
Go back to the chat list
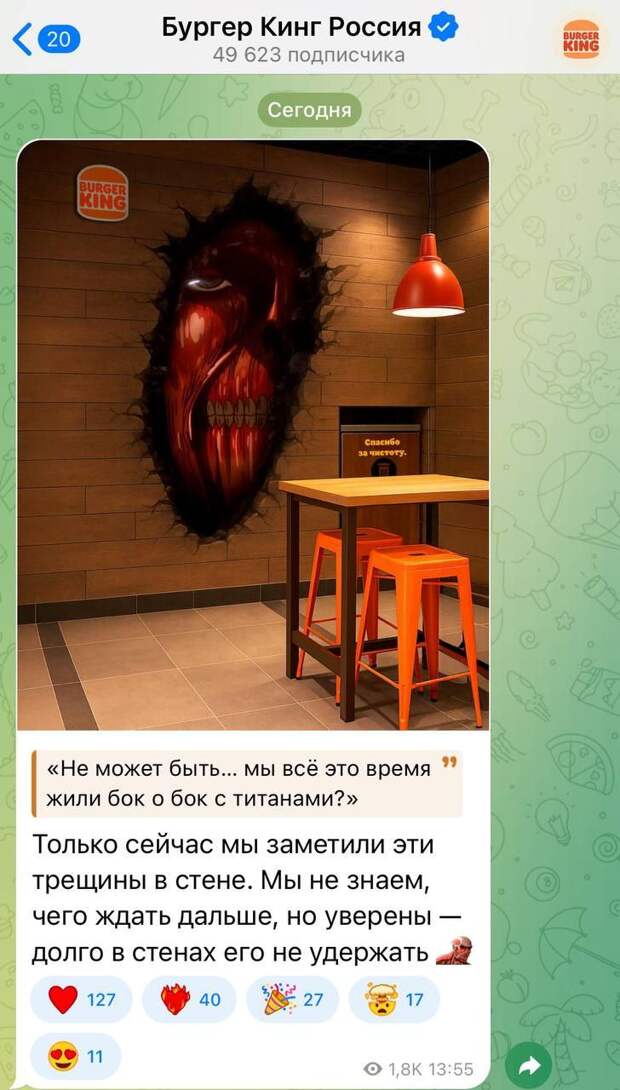[x=47, y=39]
